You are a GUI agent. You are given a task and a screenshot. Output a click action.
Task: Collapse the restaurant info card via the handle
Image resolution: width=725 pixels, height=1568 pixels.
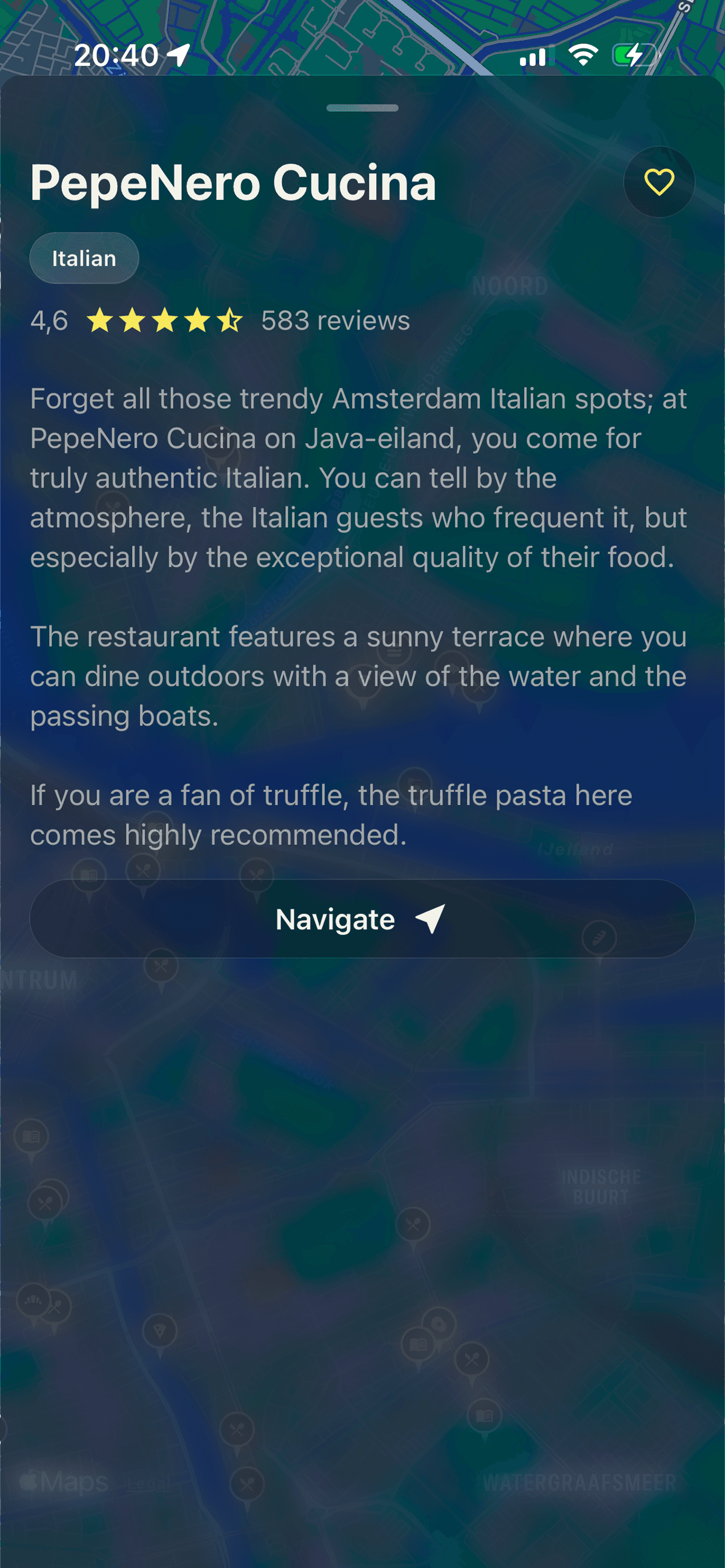[362, 107]
